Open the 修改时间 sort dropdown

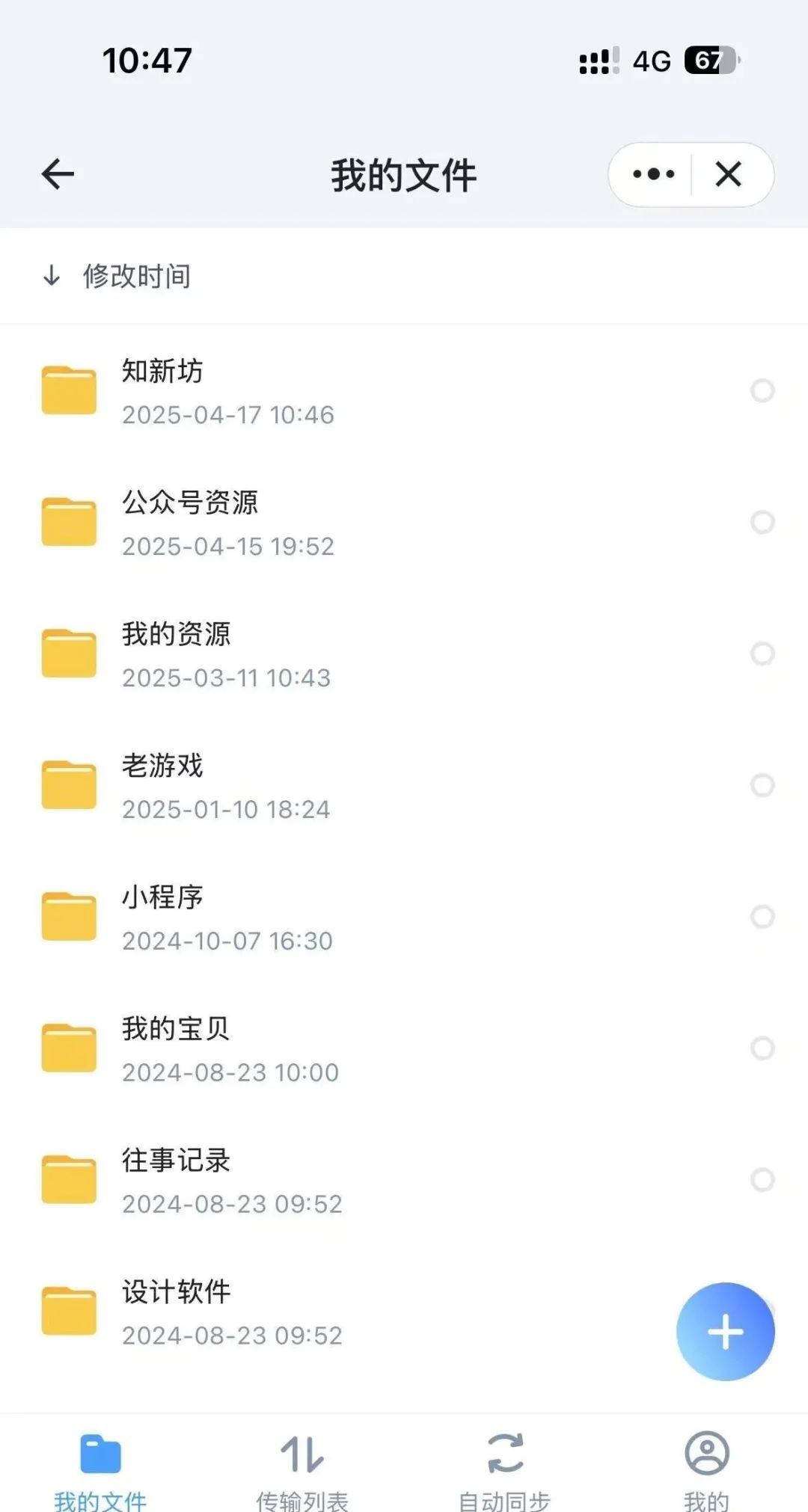click(136, 276)
